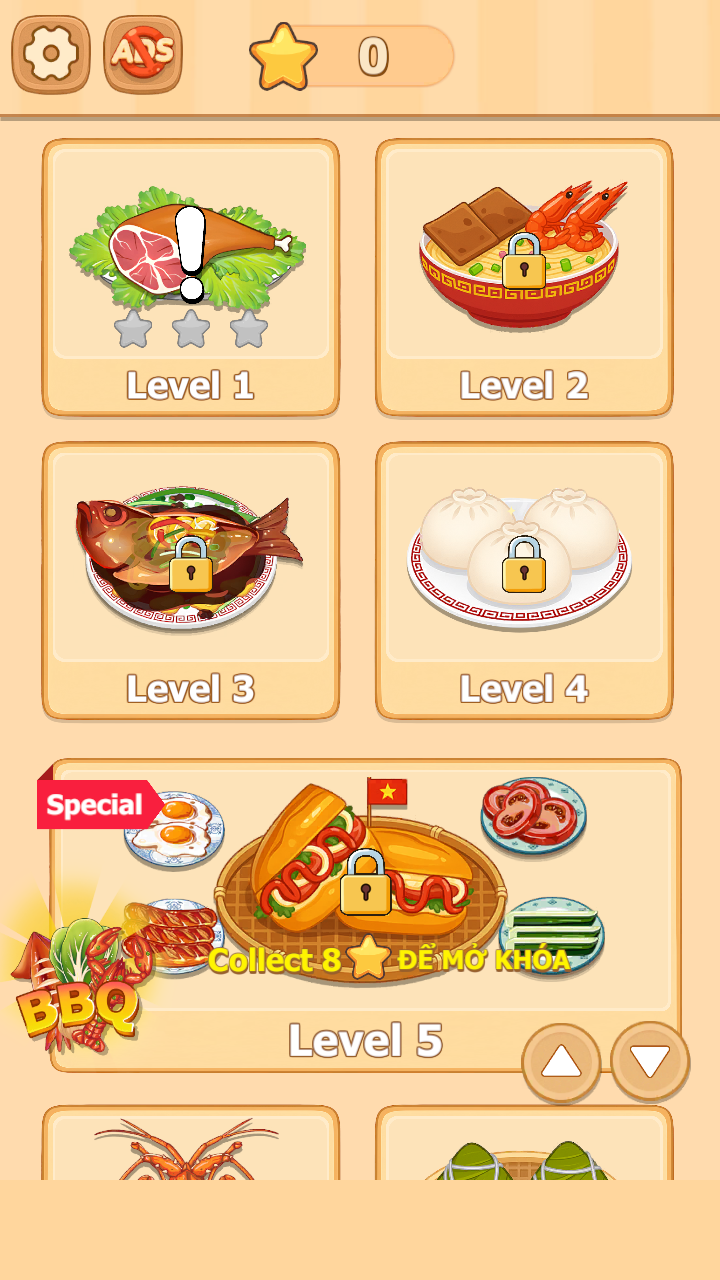Select the locked Level 3 fish dish
Viewport: 720px width, 1280px height.
190,580
